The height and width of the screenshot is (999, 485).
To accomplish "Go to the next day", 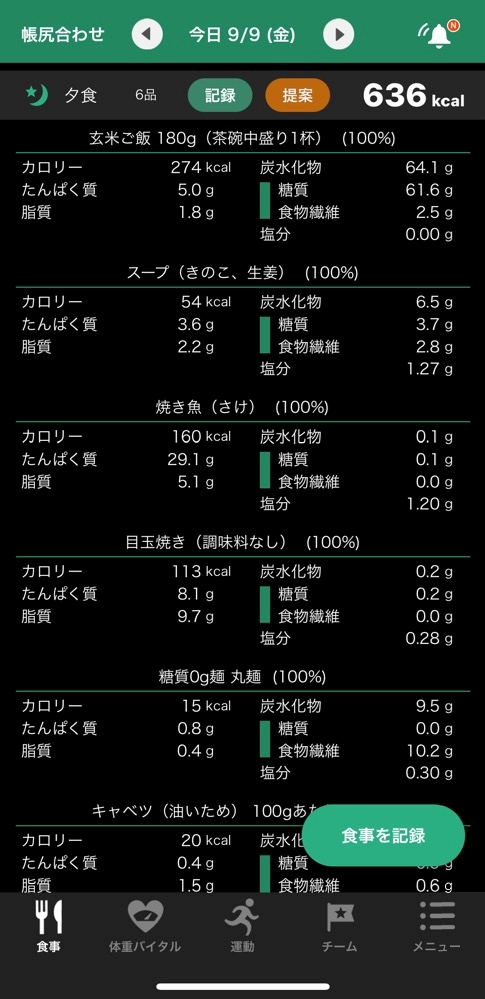I will 338,34.
